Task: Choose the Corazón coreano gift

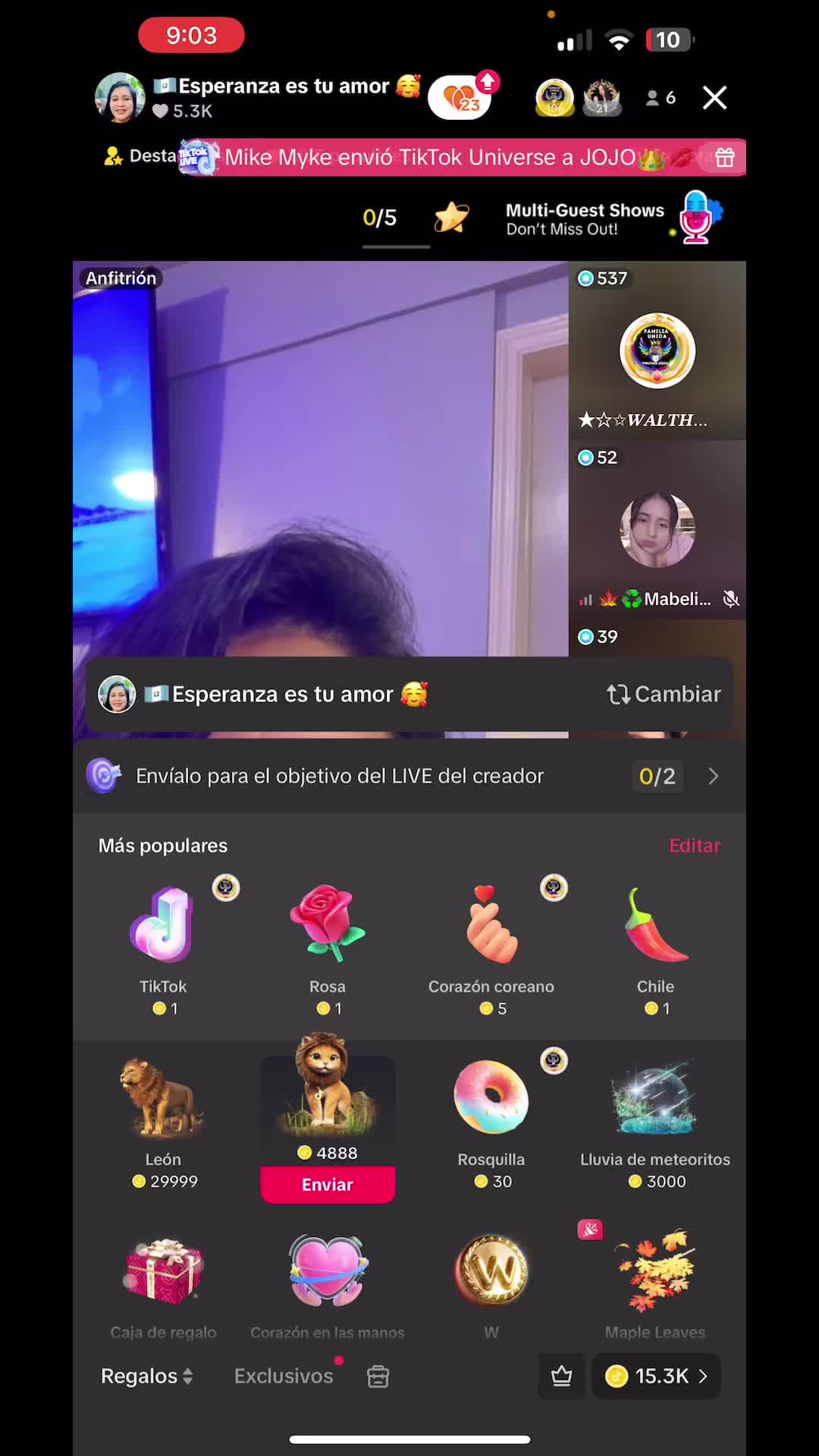Action: pyautogui.click(x=491, y=940)
